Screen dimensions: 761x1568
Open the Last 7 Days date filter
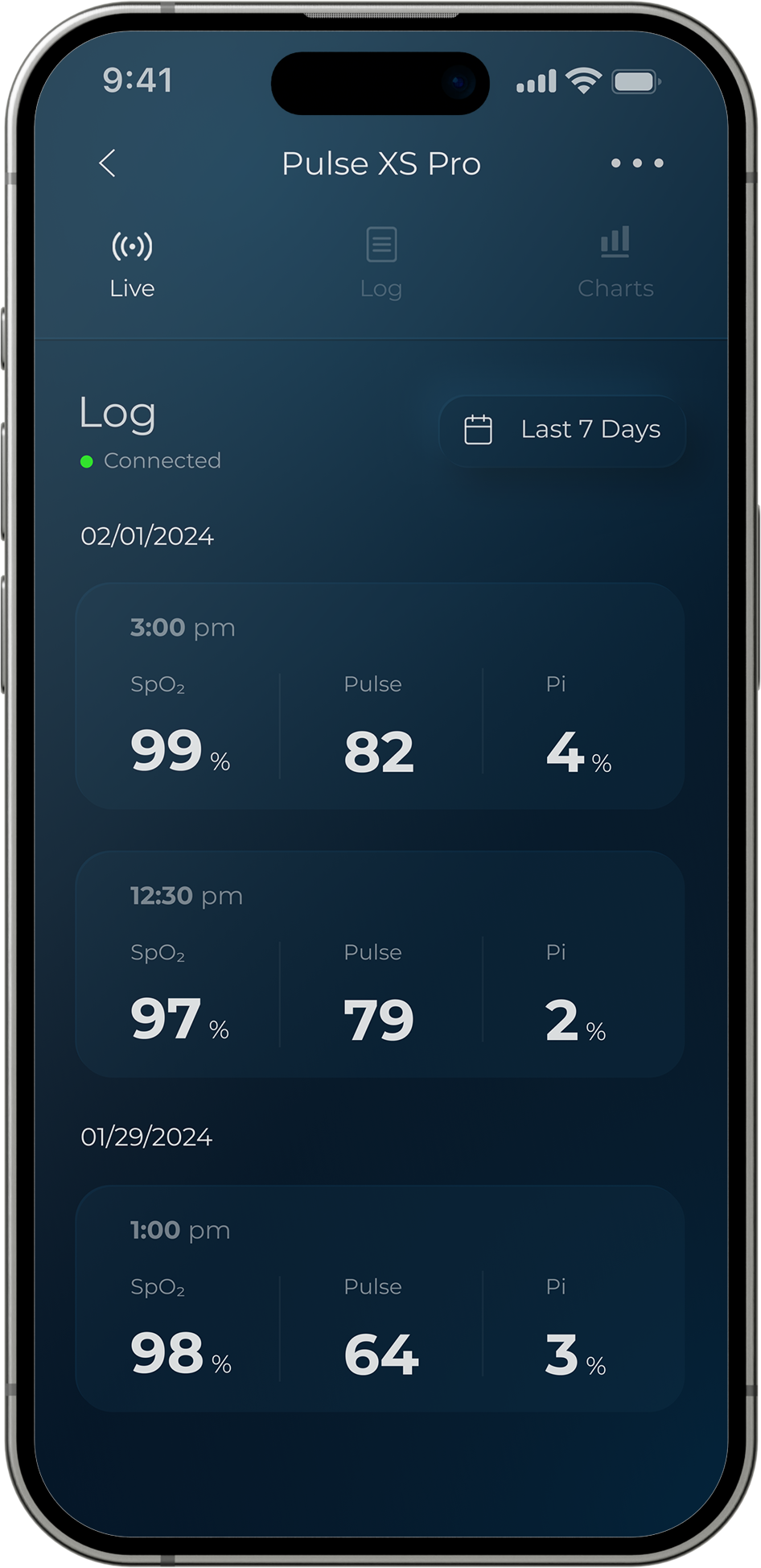[562, 430]
